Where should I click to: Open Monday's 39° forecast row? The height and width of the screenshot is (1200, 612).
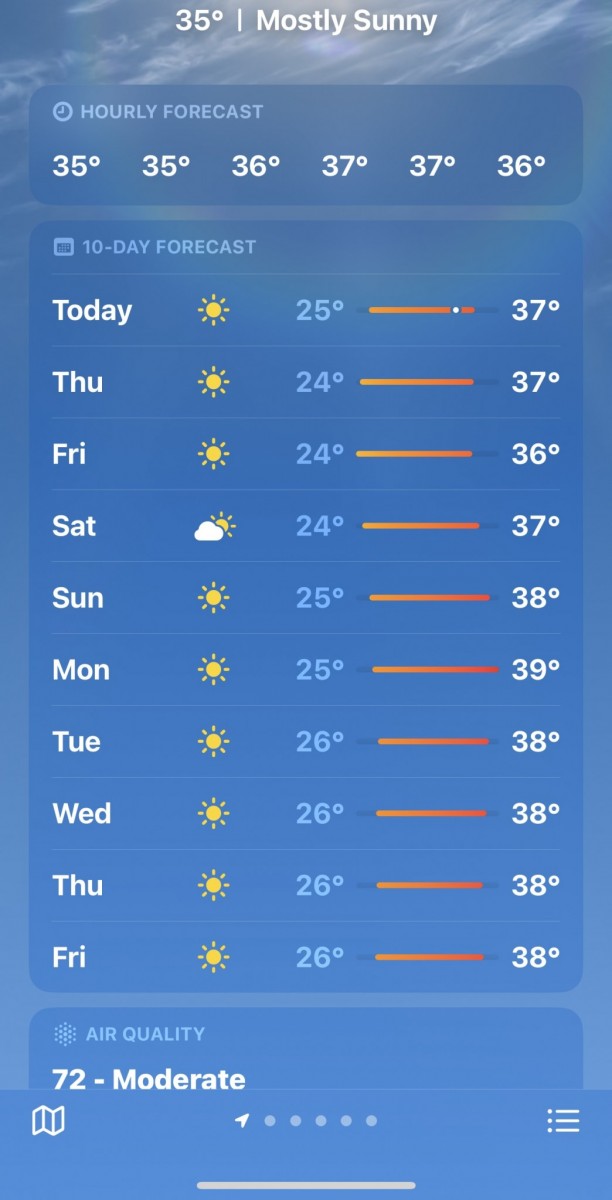pos(305,670)
